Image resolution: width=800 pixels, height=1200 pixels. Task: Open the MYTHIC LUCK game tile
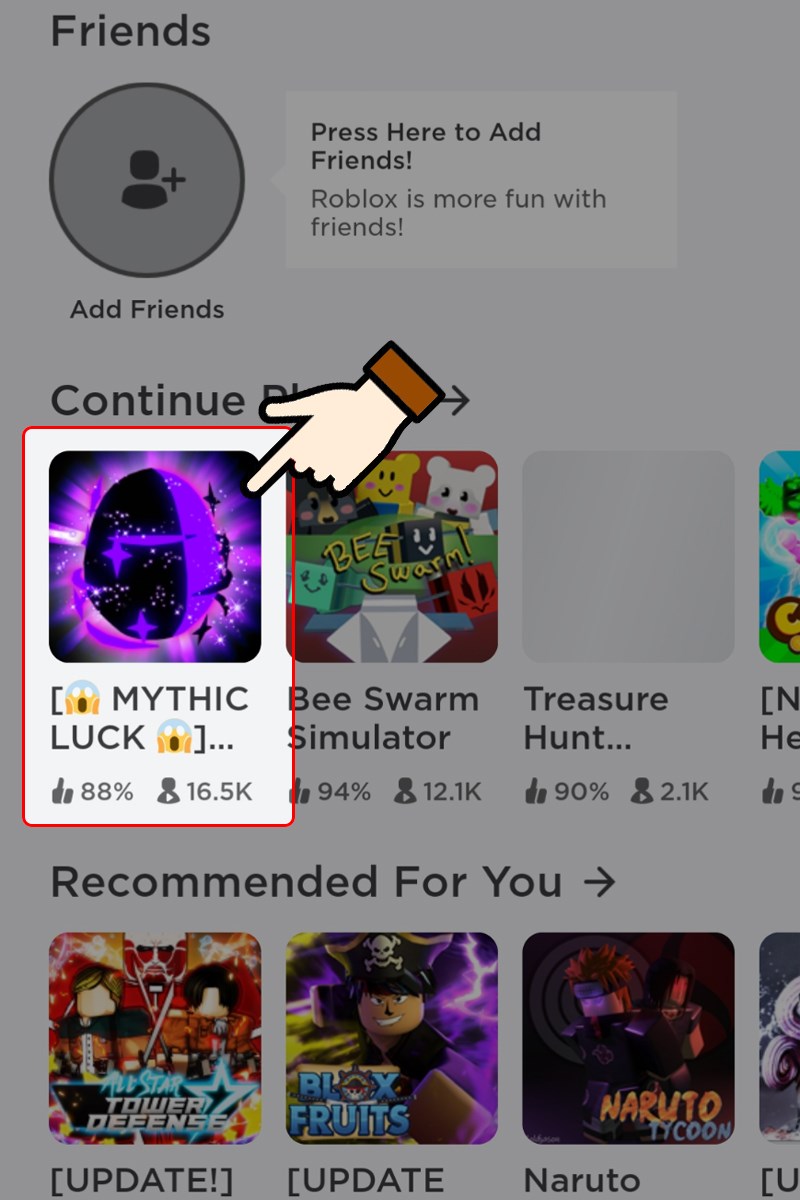[x=155, y=557]
